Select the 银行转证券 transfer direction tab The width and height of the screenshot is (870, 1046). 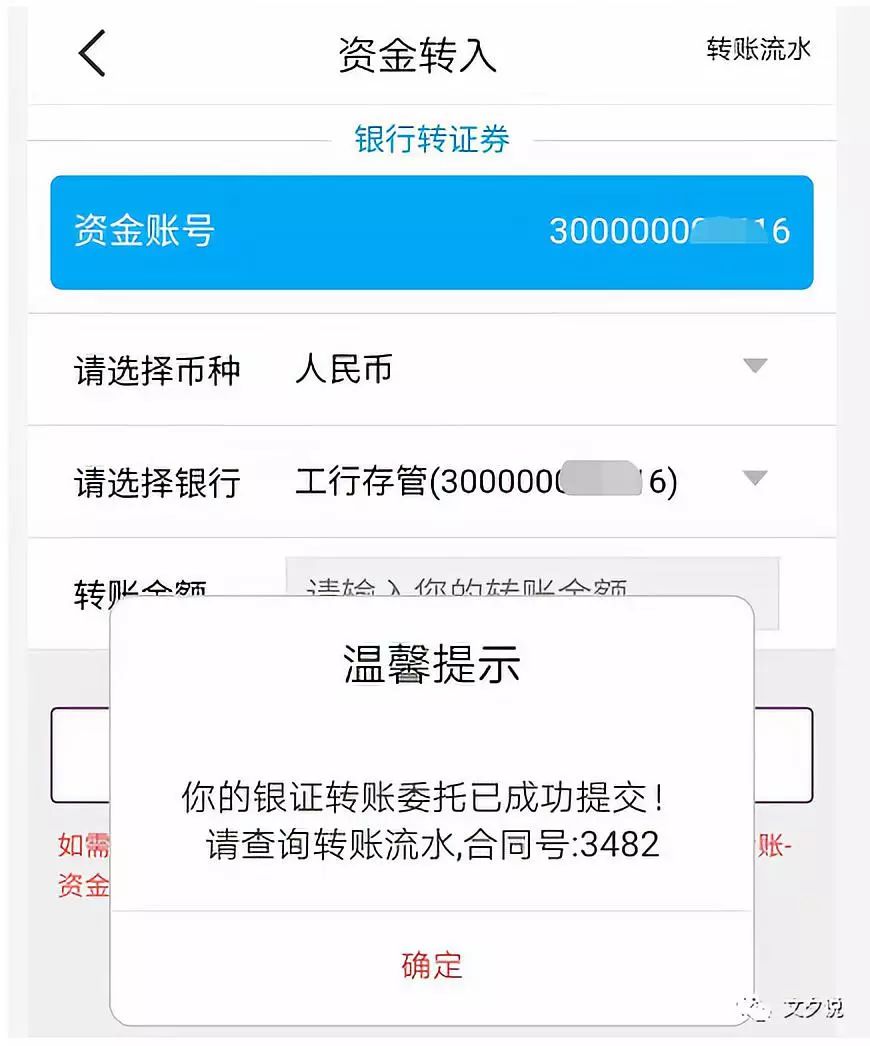(x=434, y=140)
